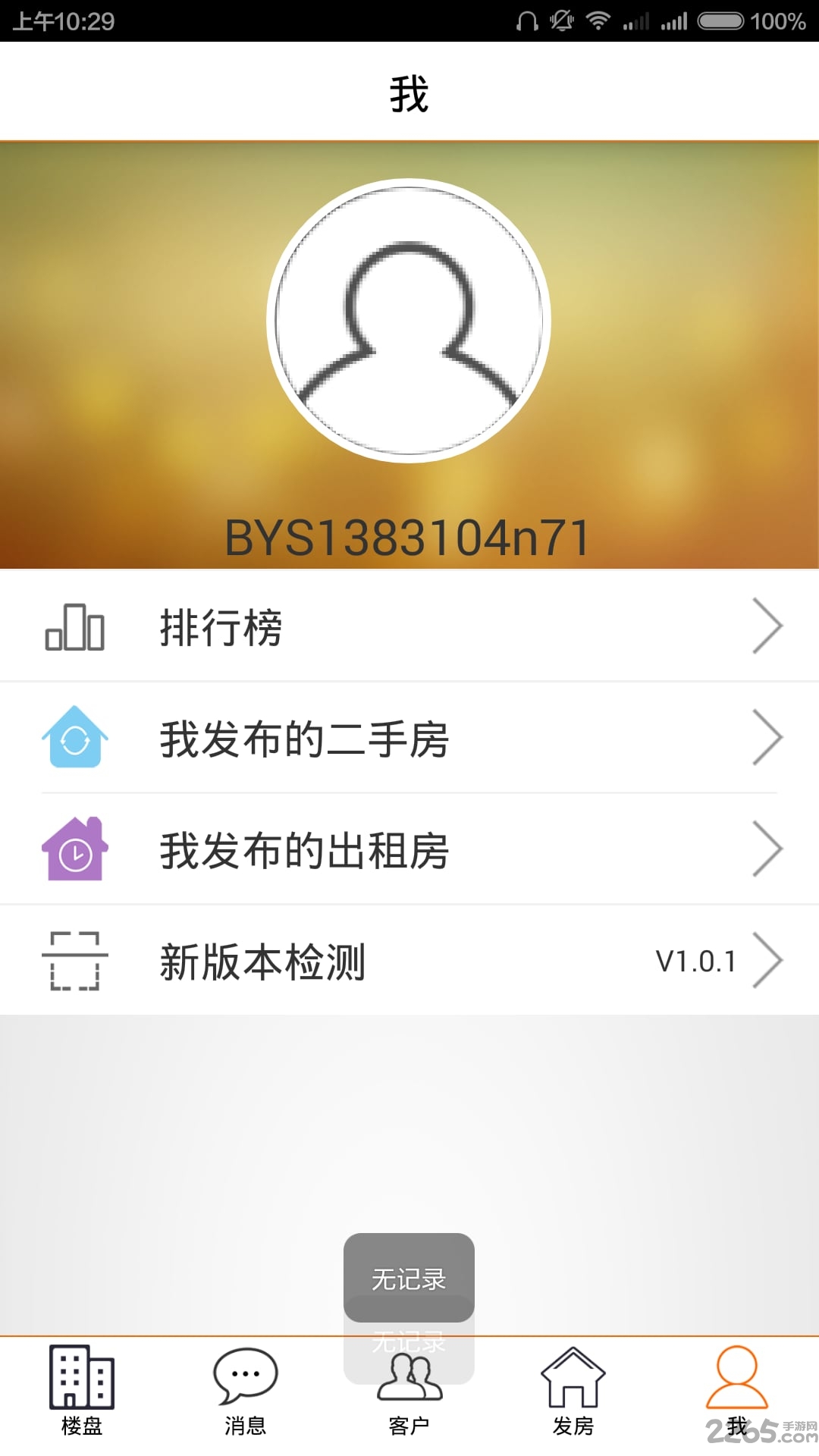Open the 排行榜 ranking row

pyautogui.click(x=409, y=626)
